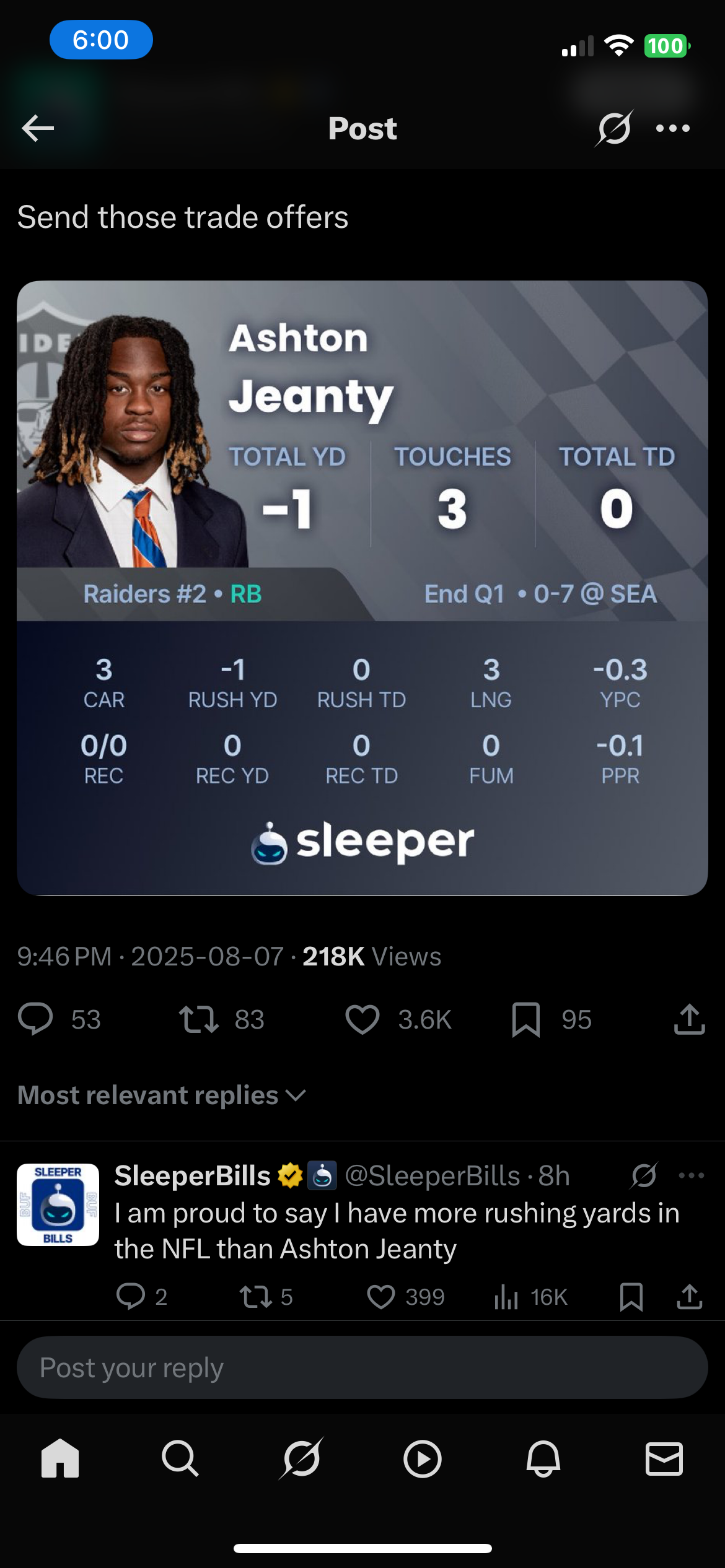Open the Notifications bell tab
The height and width of the screenshot is (1568, 725).
[x=543, y=1458]
